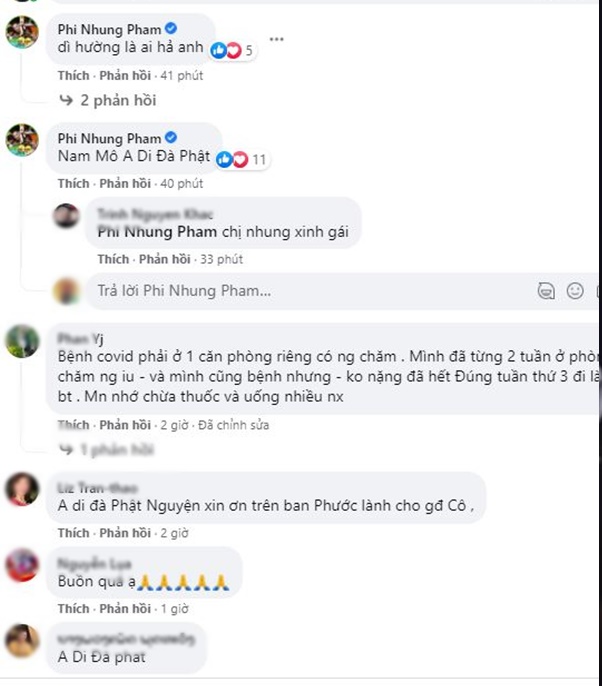Like the "Nam Mô A Di Đà Phật" comment
The width and height of the screenshot is (602, 686).
[73, 183]
